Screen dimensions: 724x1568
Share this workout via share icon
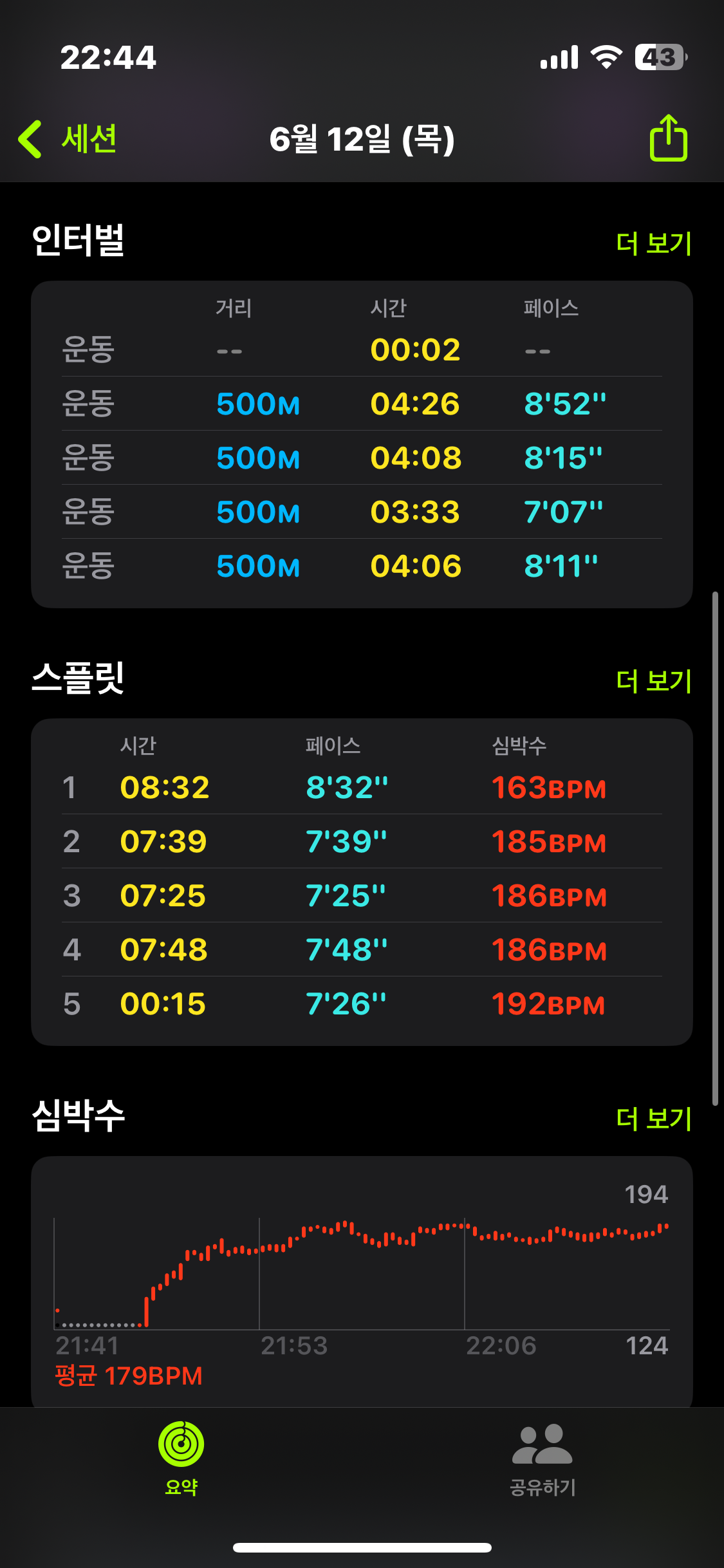click(668, 138)
